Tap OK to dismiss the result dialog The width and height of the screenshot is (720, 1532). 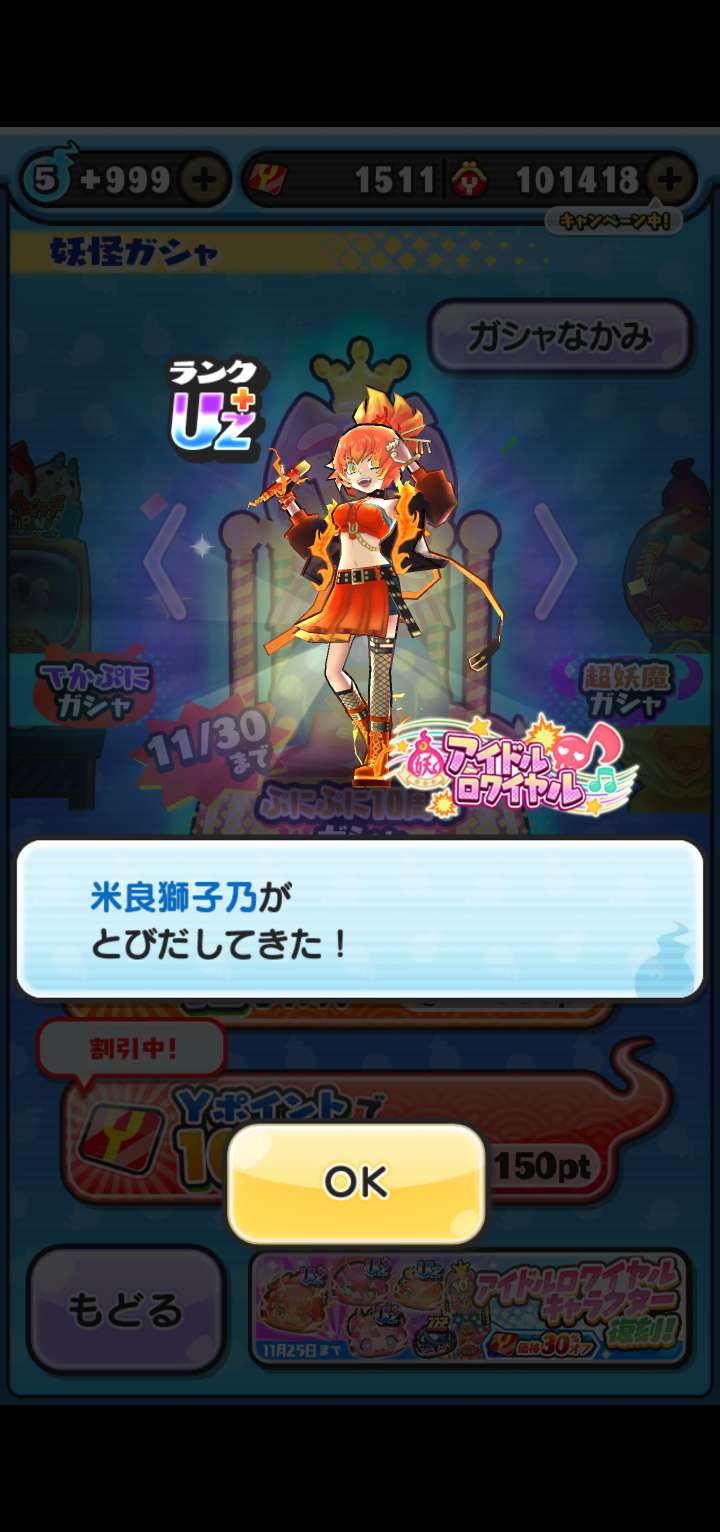click(x=356, y=1182)
